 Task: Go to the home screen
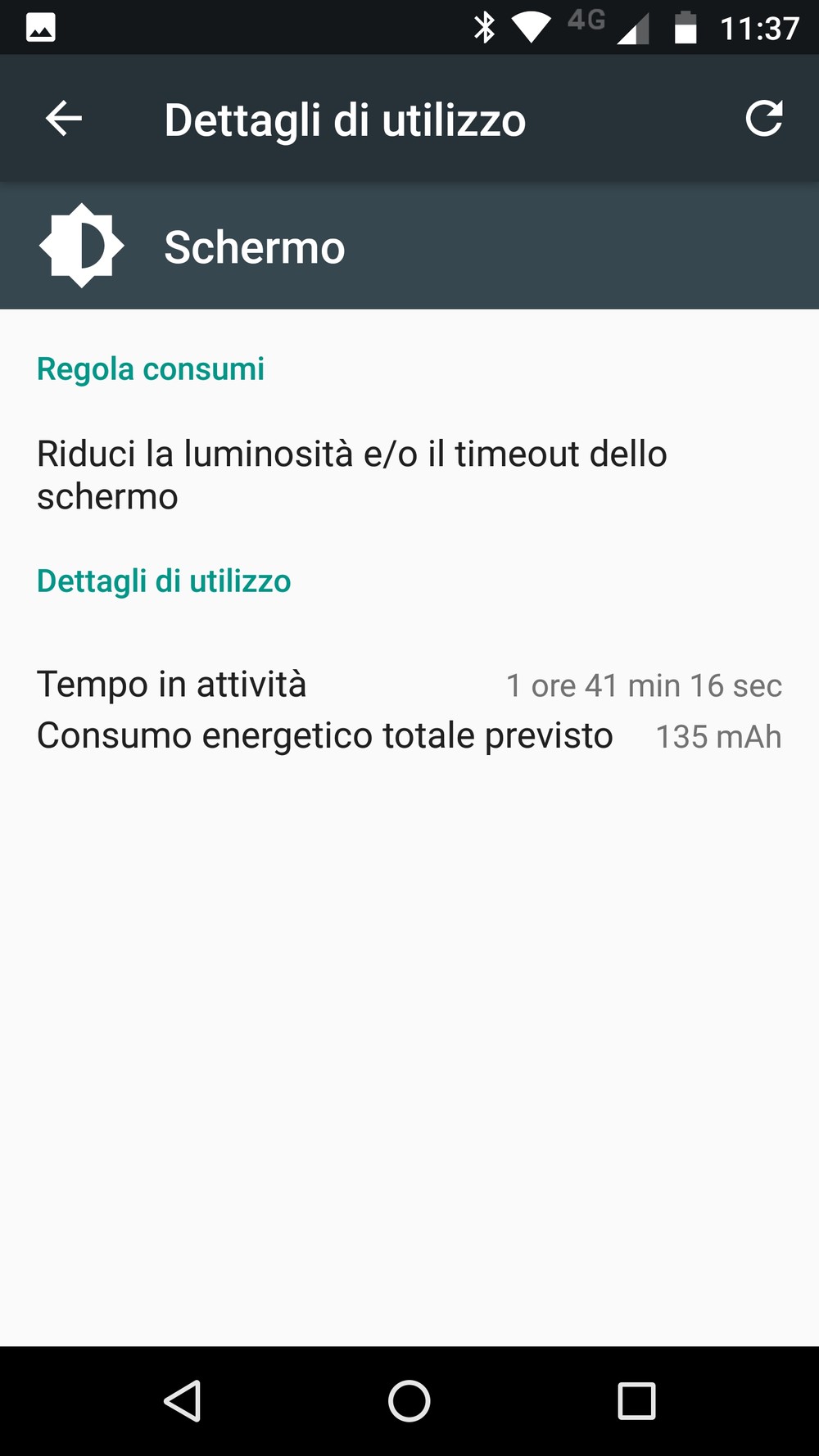[409, 1400]
